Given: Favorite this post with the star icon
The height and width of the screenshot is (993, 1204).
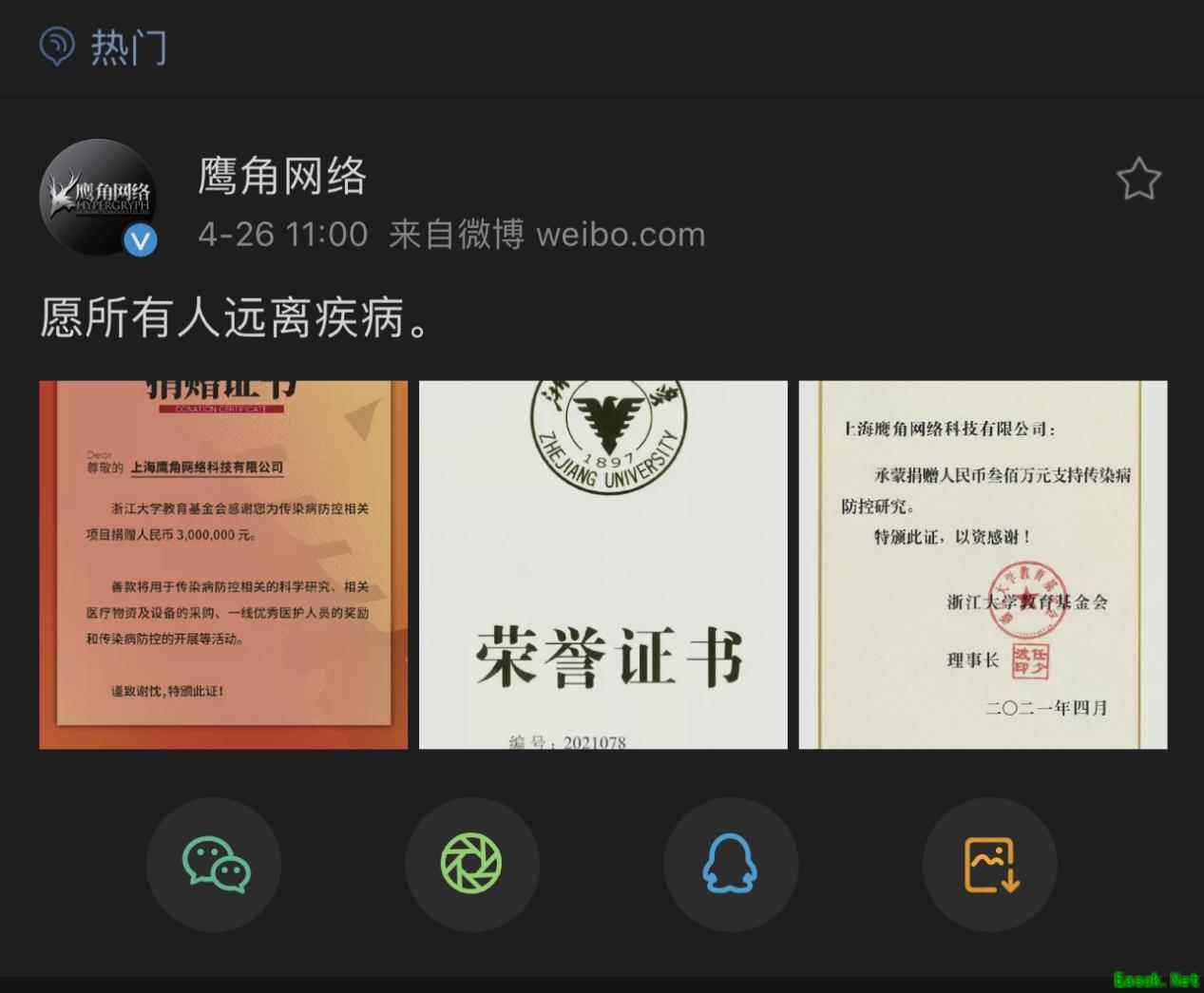Looking at the screenshot, I should click(x=1137, y=180).
